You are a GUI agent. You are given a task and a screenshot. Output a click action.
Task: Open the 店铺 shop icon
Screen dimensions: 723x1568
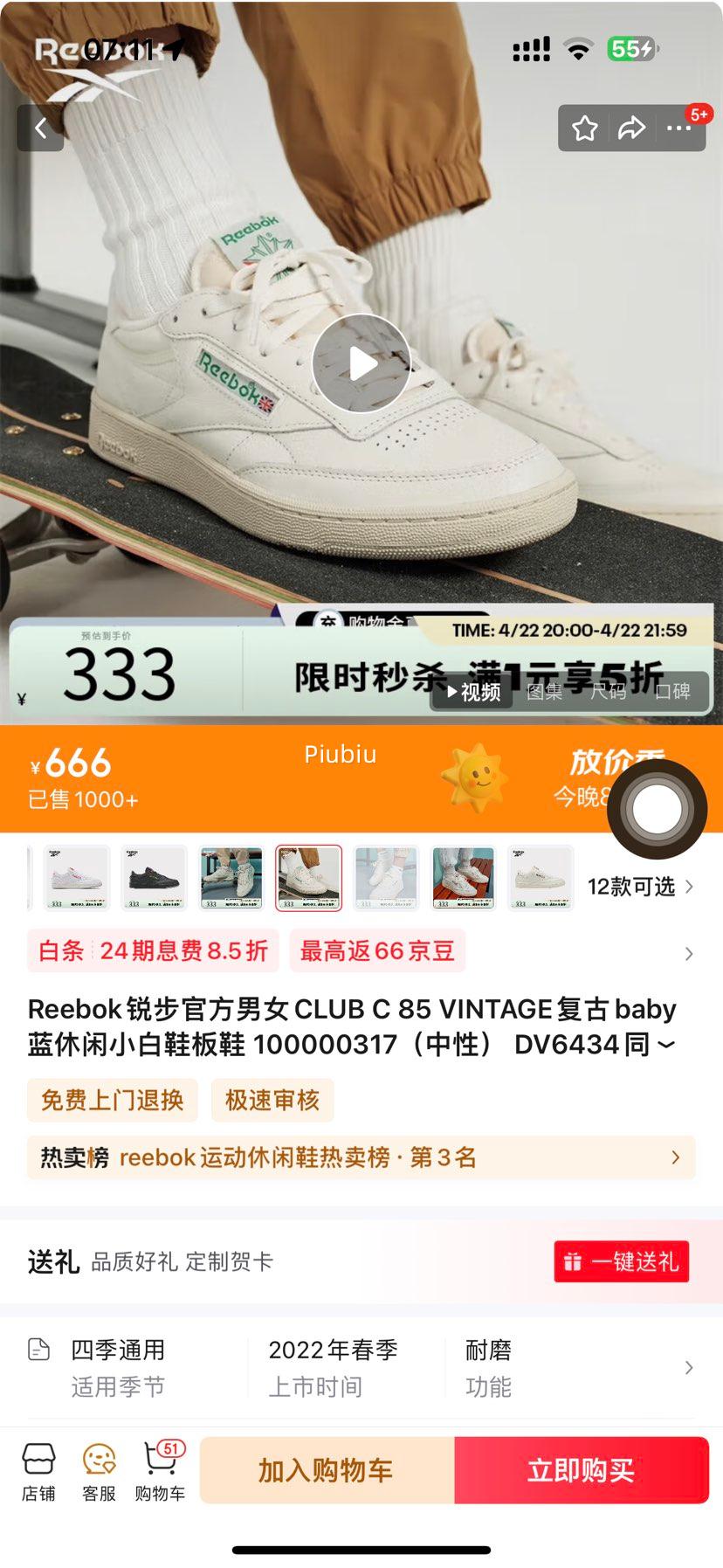coord(38,1470)
